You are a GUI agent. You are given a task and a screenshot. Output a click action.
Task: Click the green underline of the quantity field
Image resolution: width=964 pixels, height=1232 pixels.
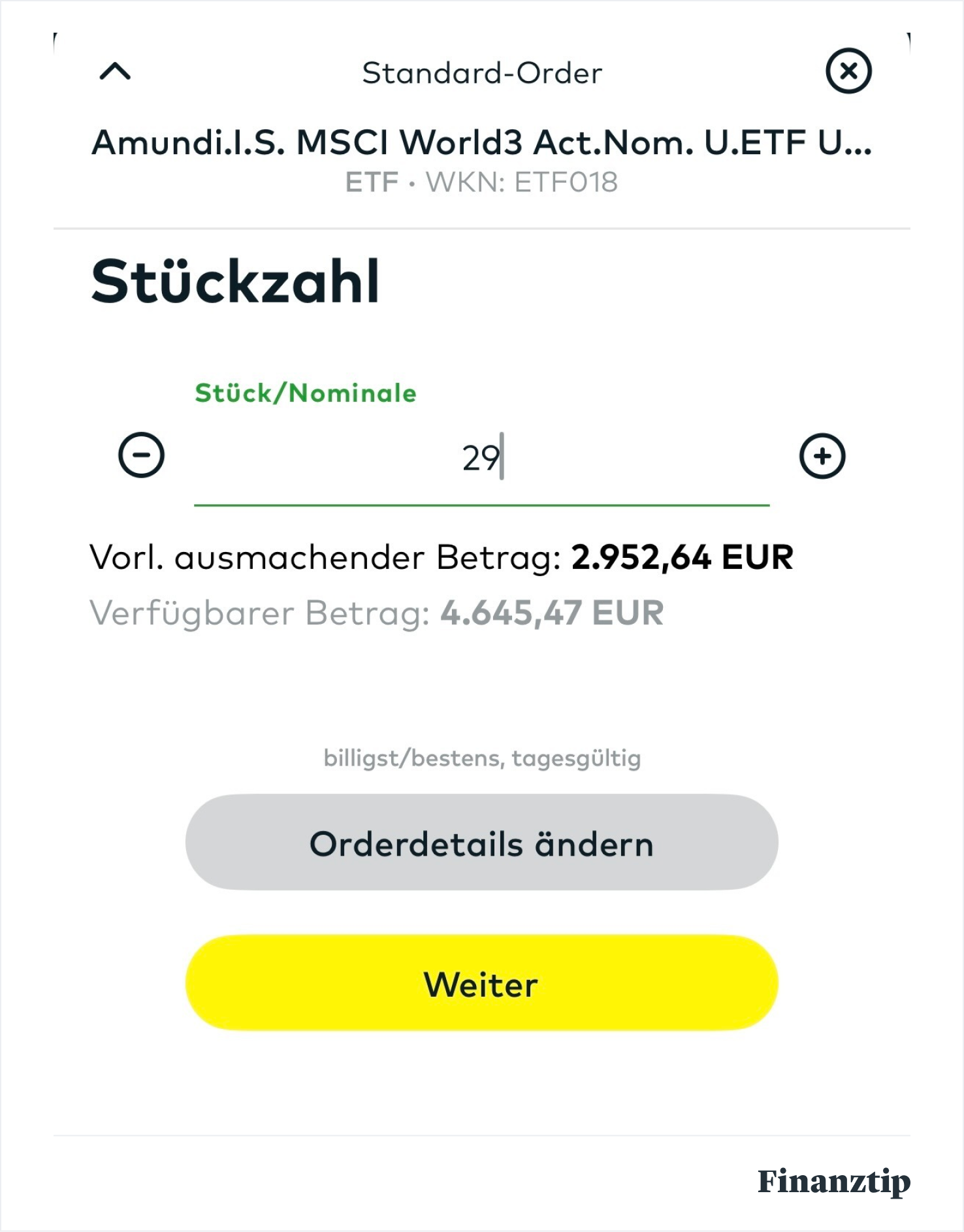(x=481, y=504)
